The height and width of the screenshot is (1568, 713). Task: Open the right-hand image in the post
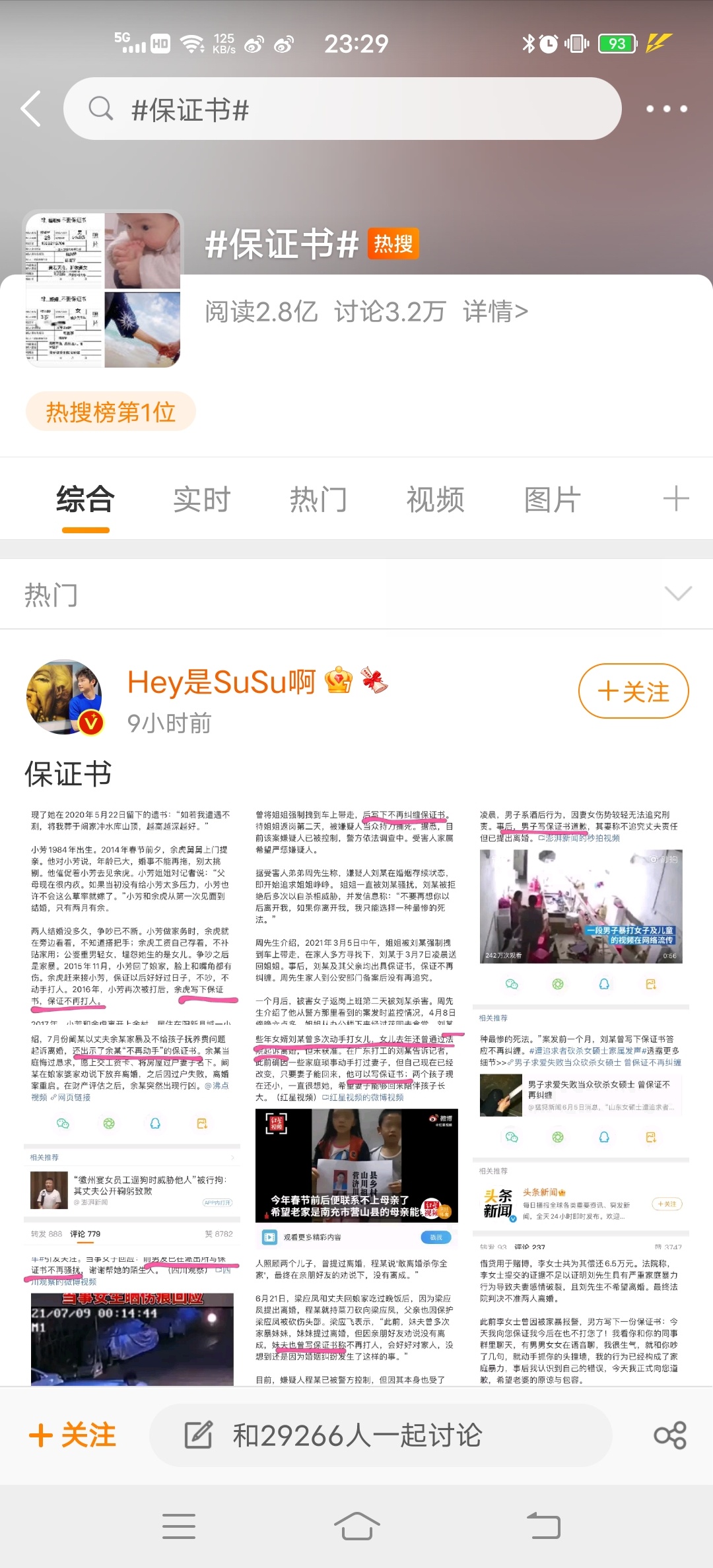581,1094
